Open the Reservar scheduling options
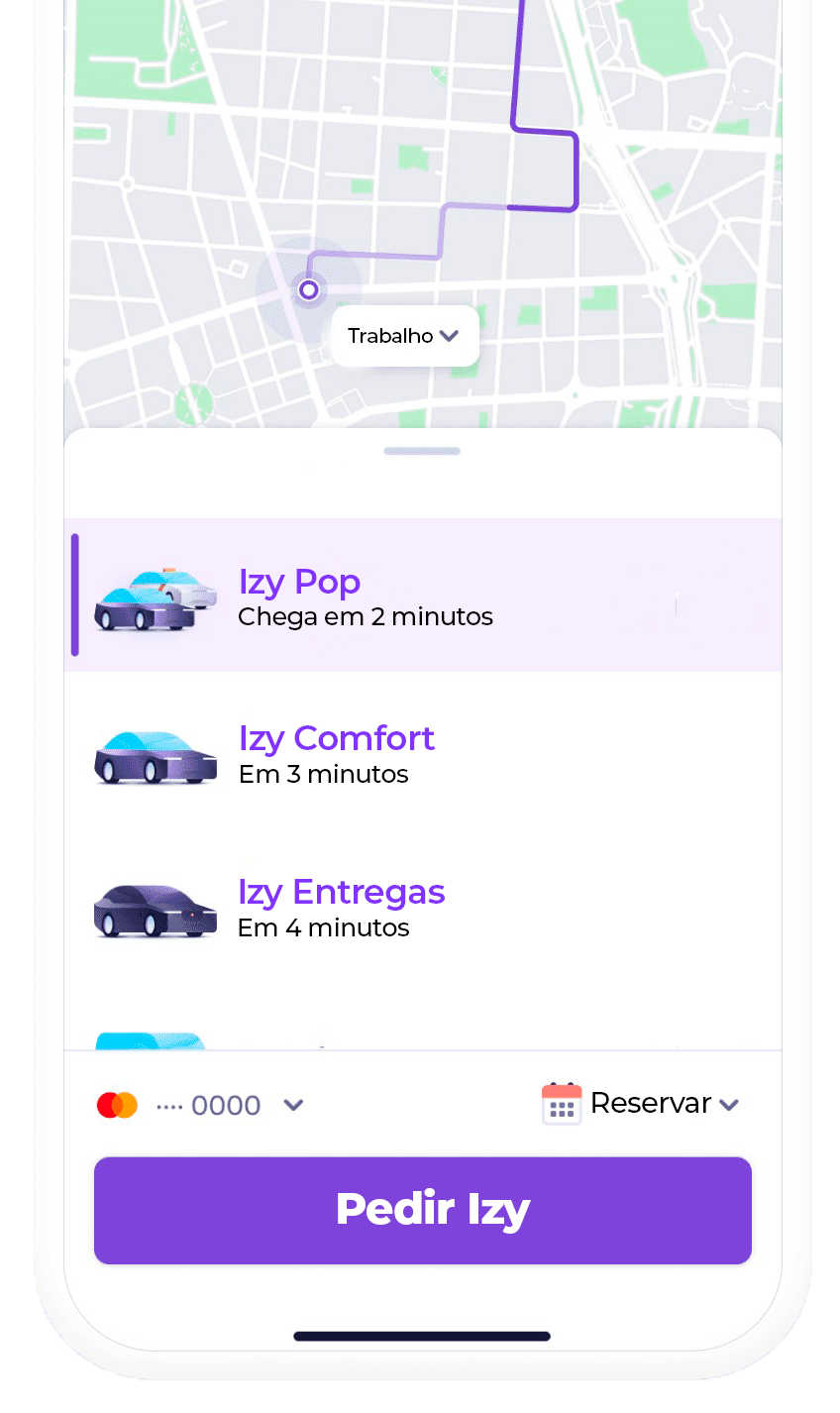The image size is (840, 1413). (641, 1104)
